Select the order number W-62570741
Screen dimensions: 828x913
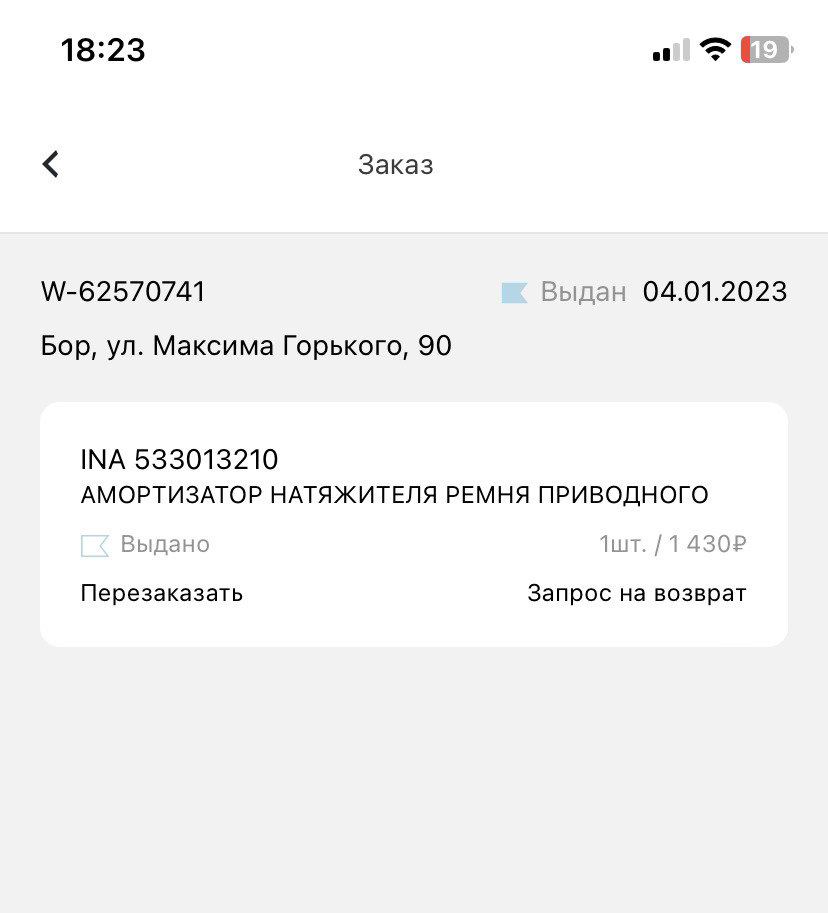[123, 291]
